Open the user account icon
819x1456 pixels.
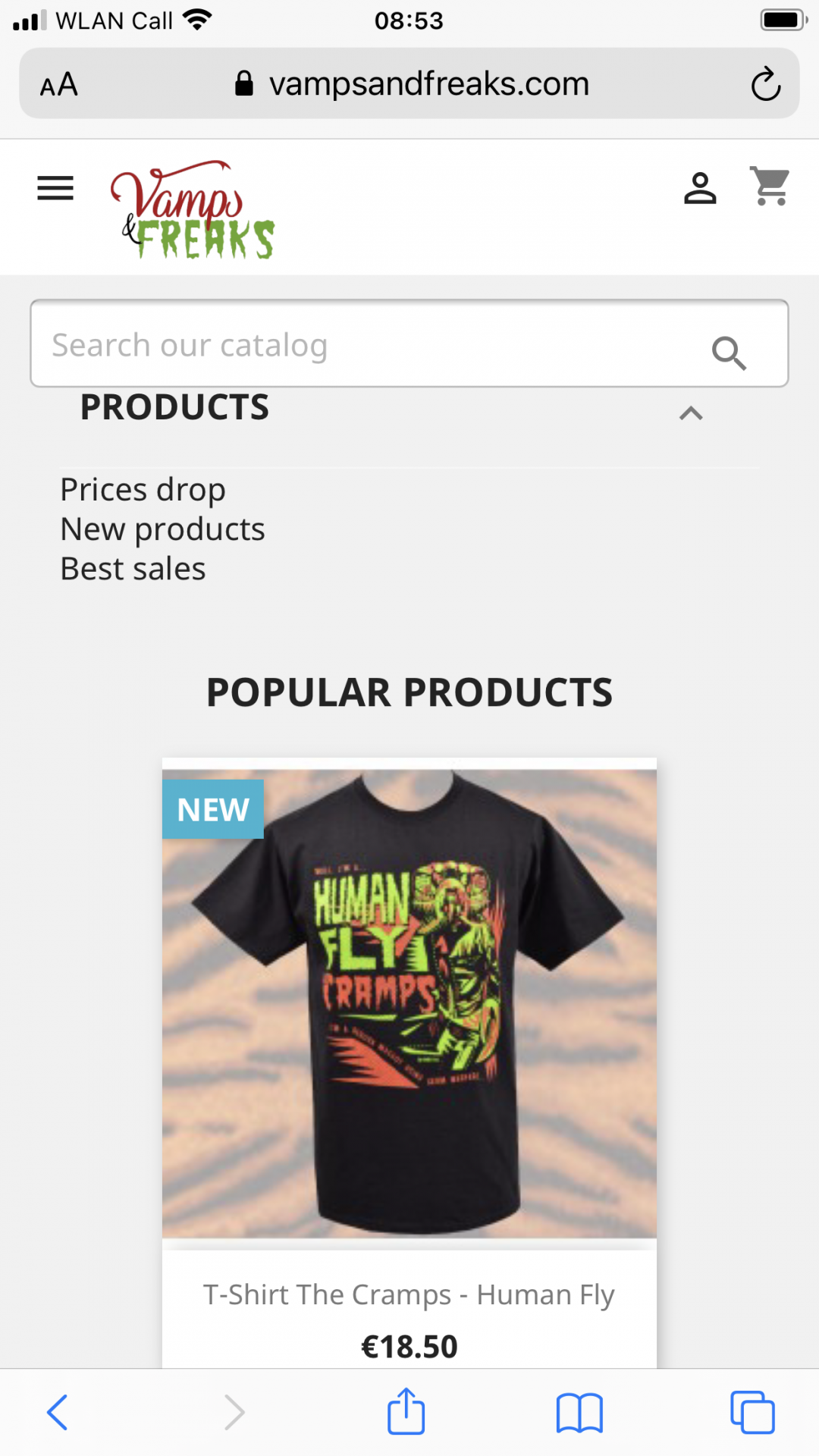click(700, 188)
